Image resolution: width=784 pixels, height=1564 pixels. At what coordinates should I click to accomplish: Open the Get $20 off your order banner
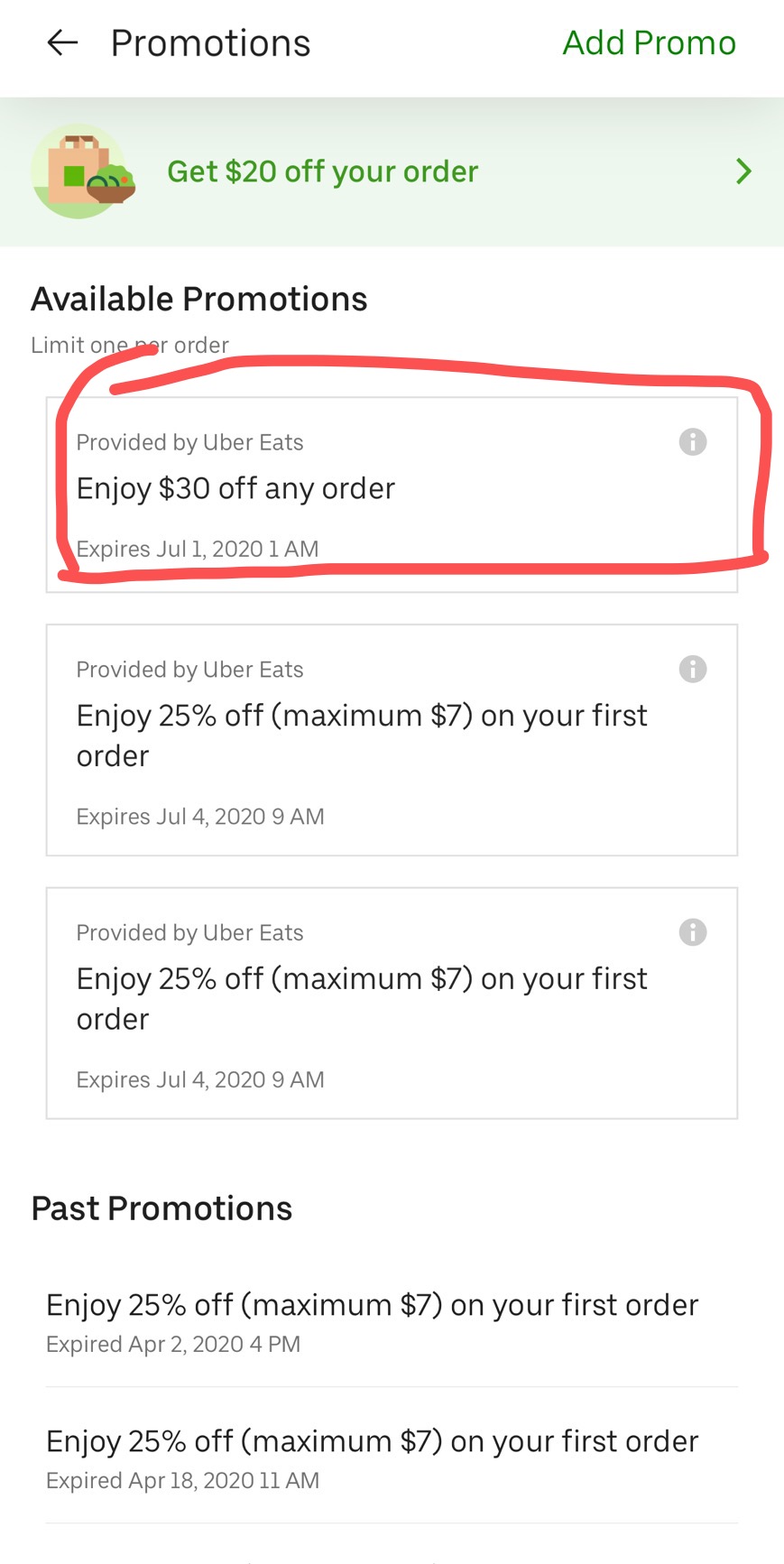[x=392, y=171]
